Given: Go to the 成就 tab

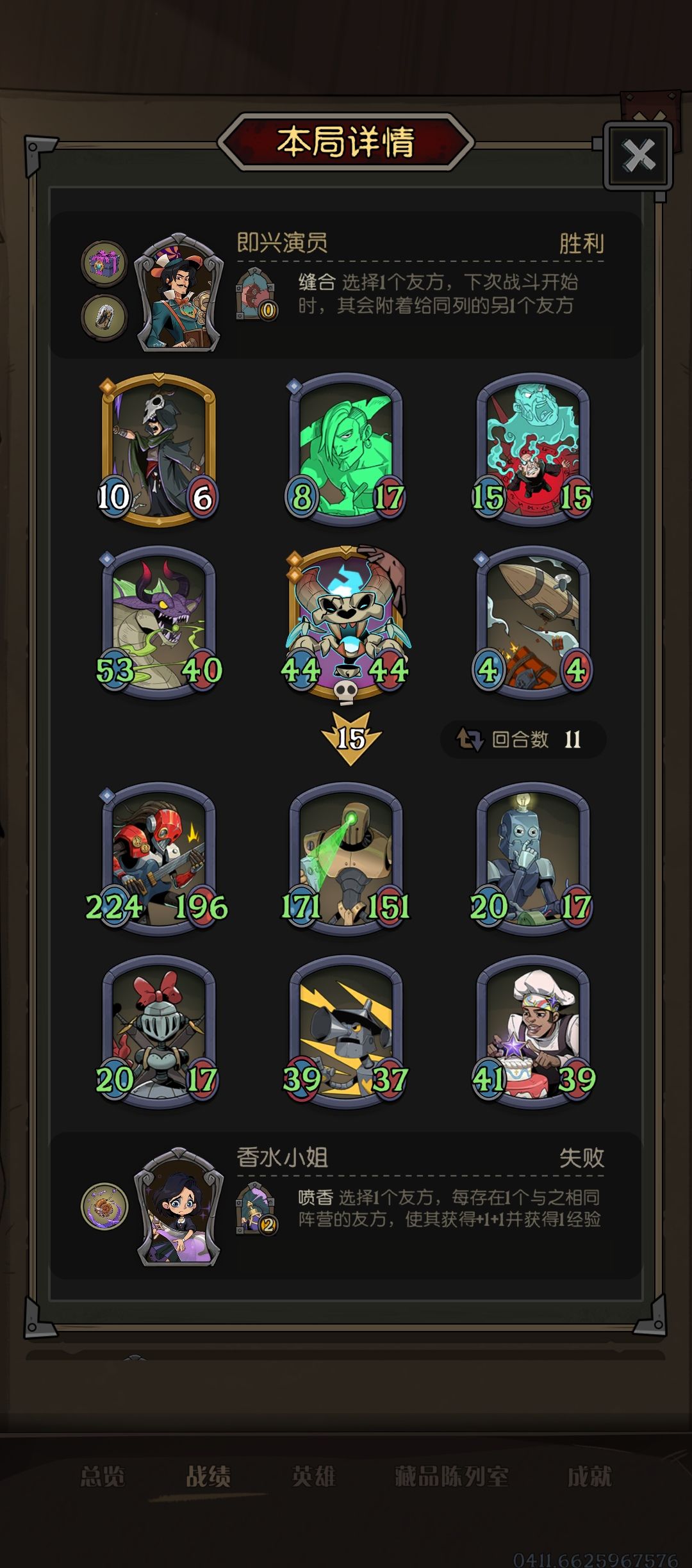Looking at the screenshot, I should (589, 1476).
